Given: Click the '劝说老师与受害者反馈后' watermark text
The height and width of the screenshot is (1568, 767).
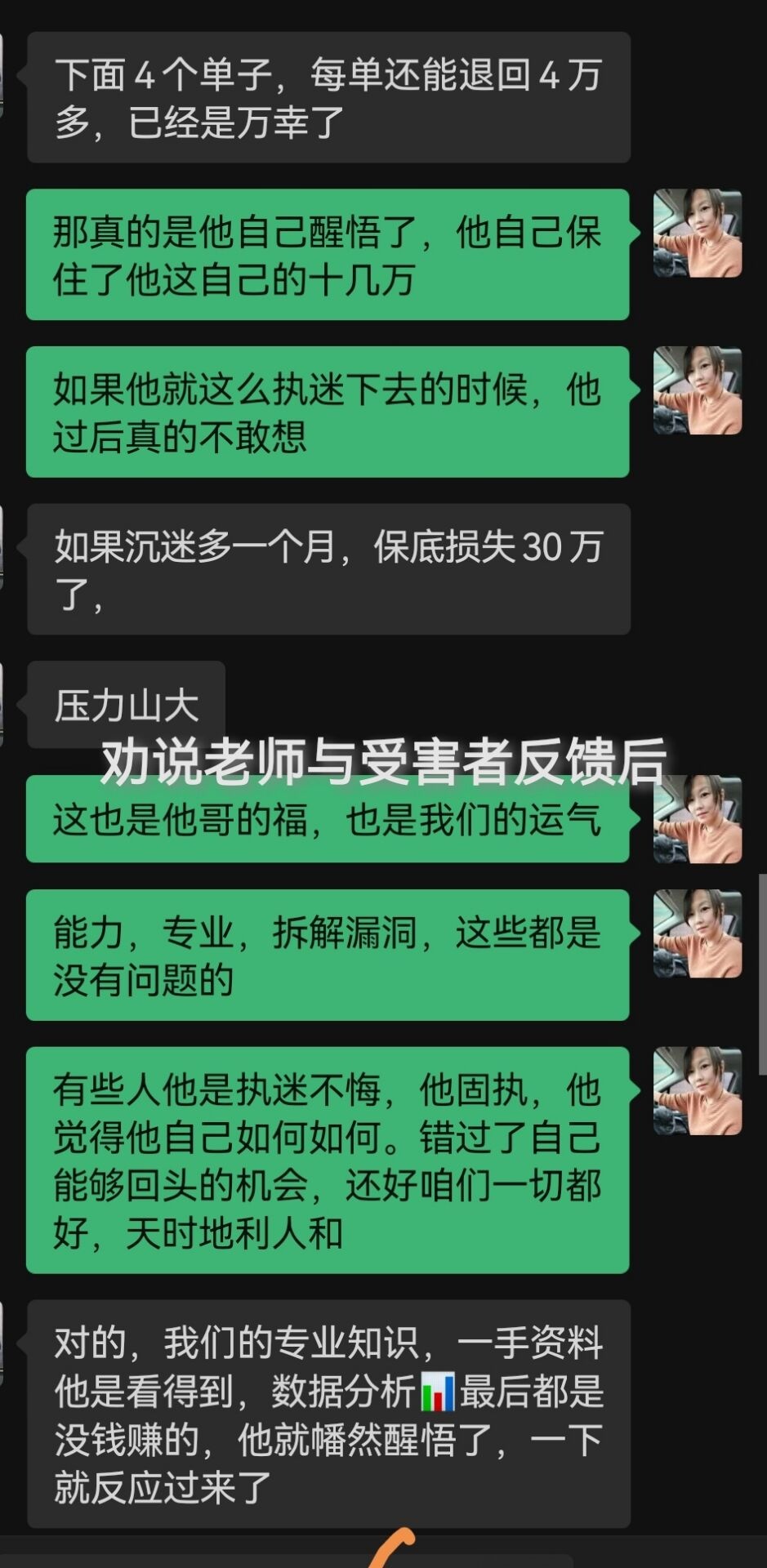Looking at the screenshot, I should click(x=384, y=764).
